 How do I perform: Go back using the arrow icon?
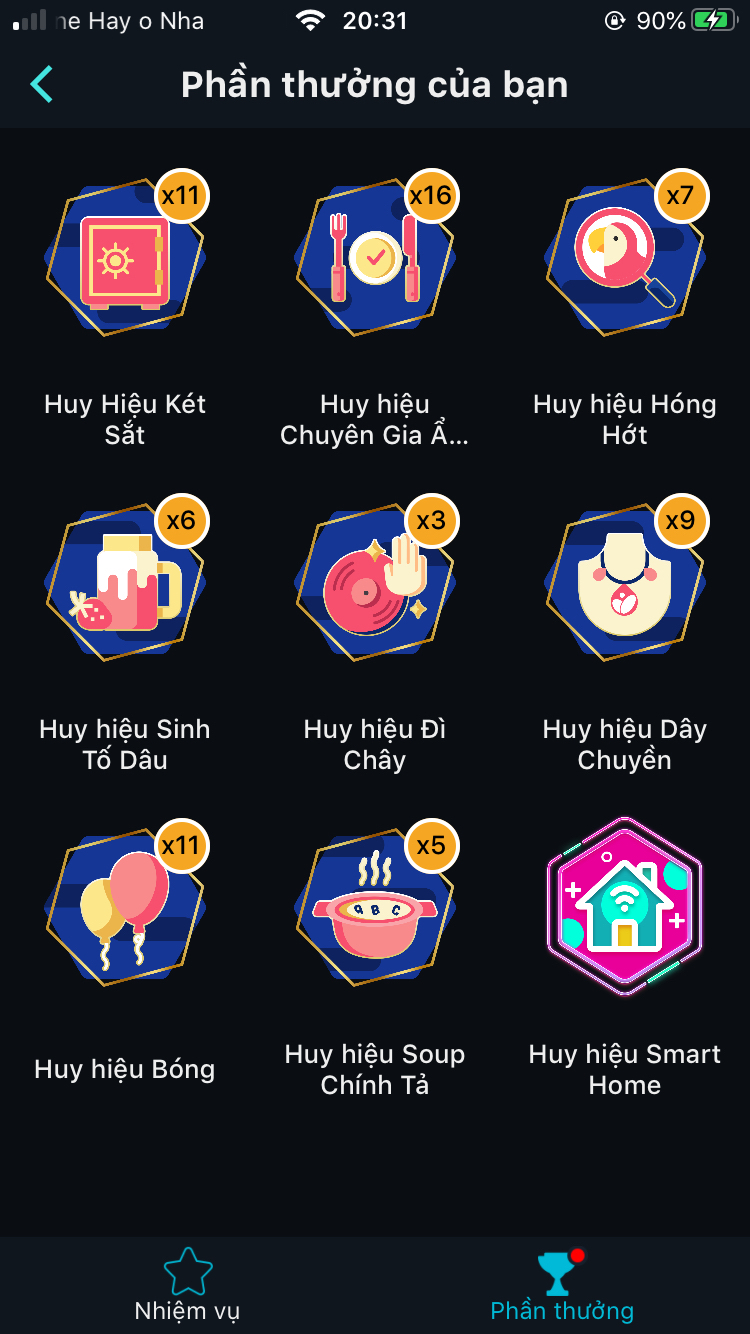tap(42, 85)
